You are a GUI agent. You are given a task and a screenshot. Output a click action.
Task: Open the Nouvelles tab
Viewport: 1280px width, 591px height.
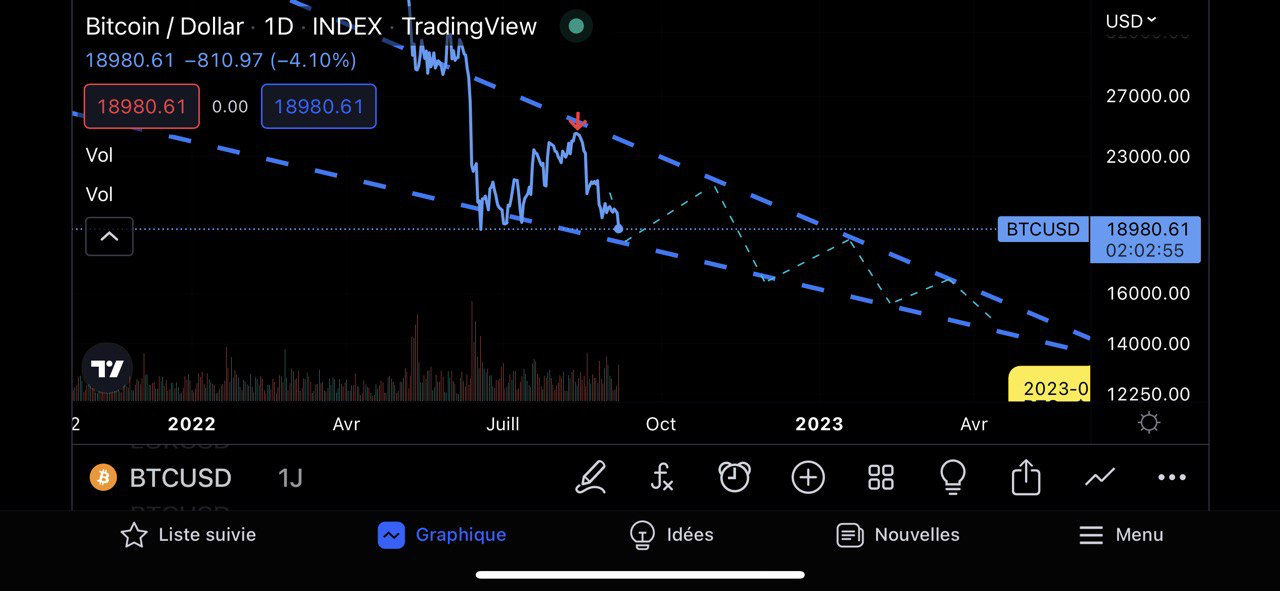pos(897,535)
